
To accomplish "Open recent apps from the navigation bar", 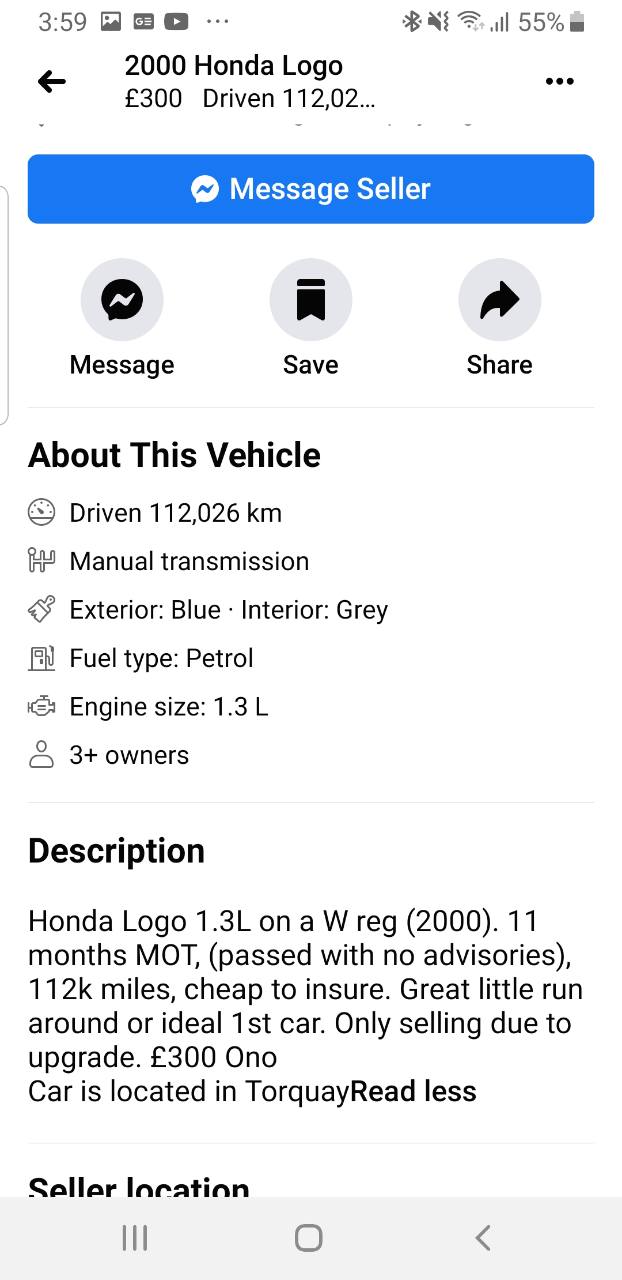I will tap(135, 1238).
